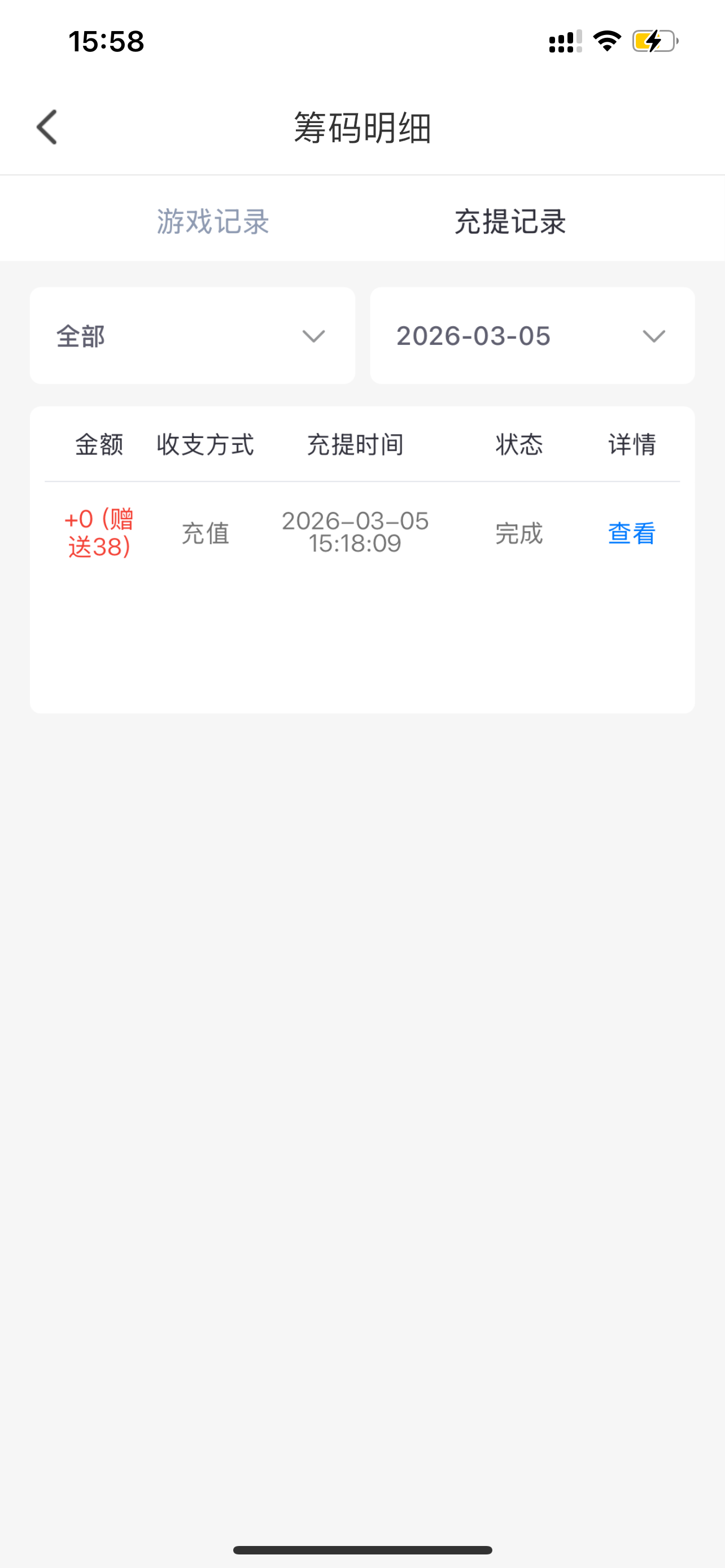Switch to the 游戏记录 tab
This screenshot has height=1568, width=725.
[214, 223]
